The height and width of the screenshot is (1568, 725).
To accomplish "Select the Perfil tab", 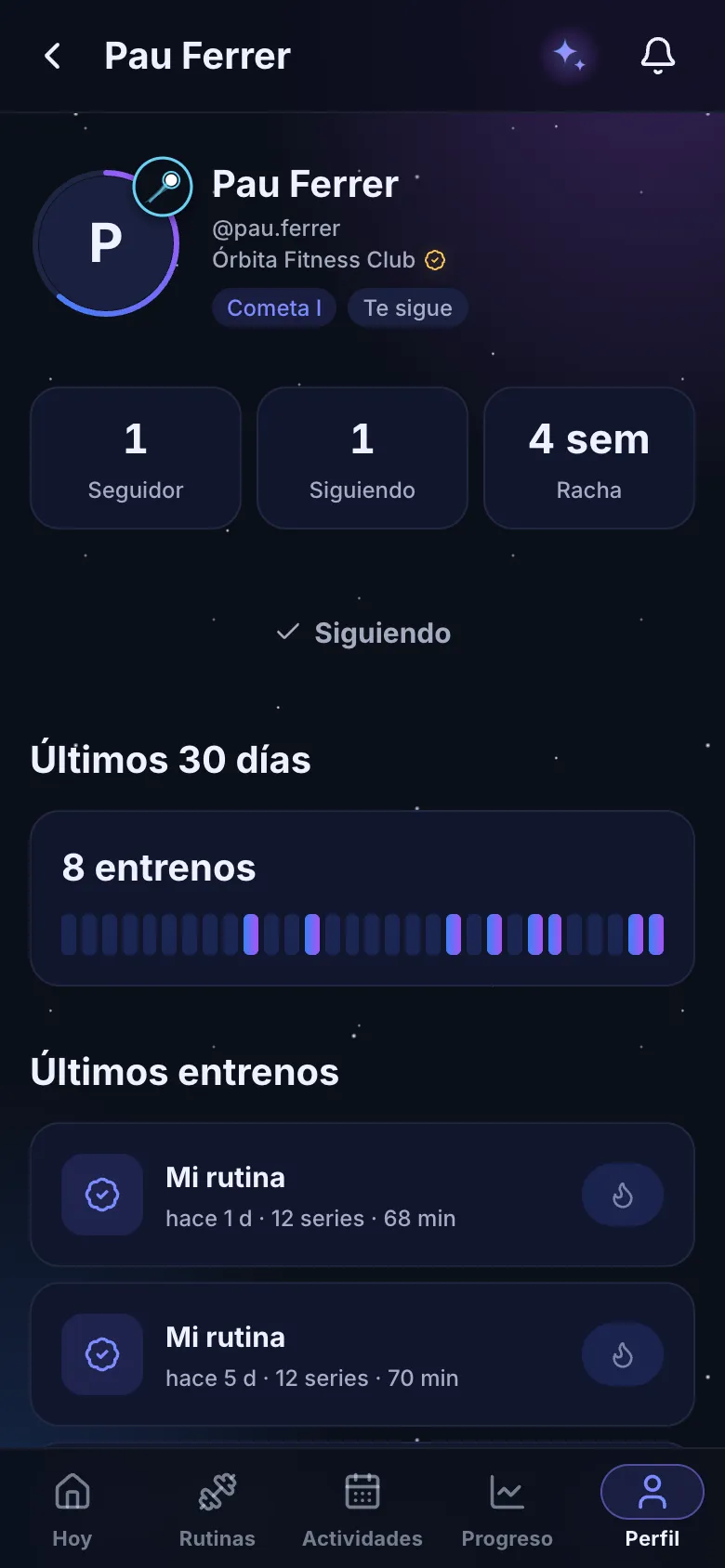I will pyautogui.click(x=652, y=1509).
